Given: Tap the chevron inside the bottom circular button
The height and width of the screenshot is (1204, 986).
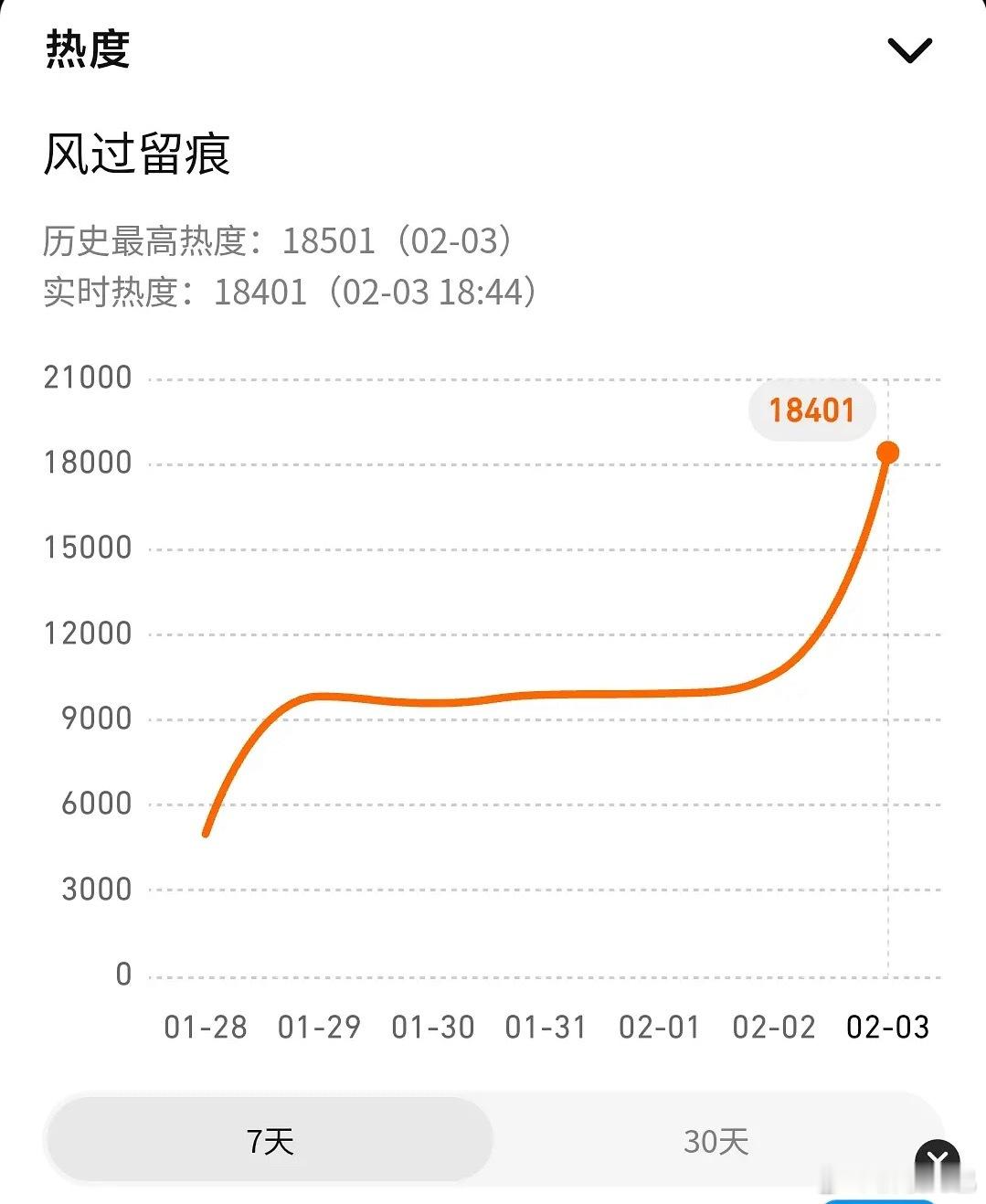Looking at the screenshot, I should coord(935,1158).
